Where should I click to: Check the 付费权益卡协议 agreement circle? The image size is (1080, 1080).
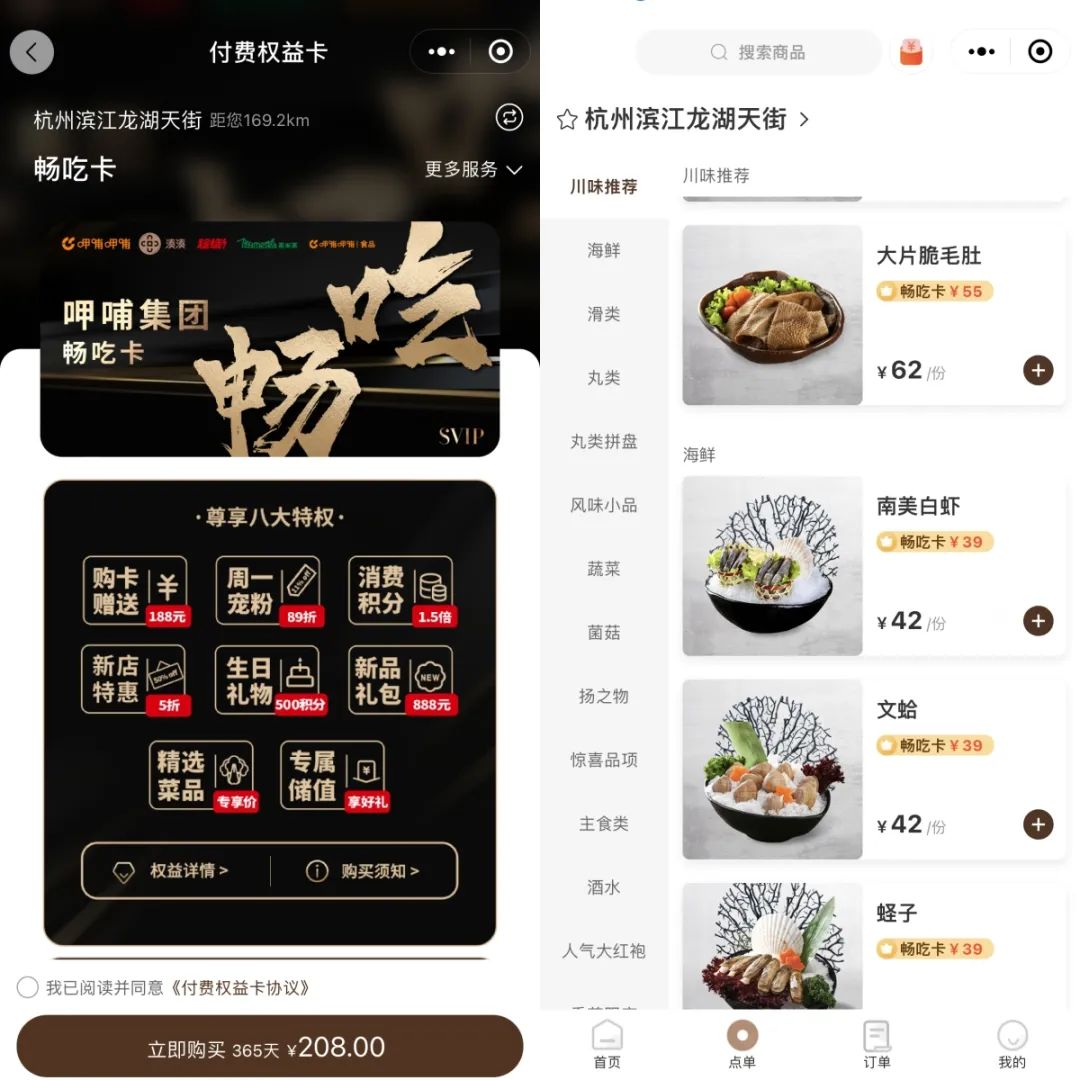pos(28,988)
